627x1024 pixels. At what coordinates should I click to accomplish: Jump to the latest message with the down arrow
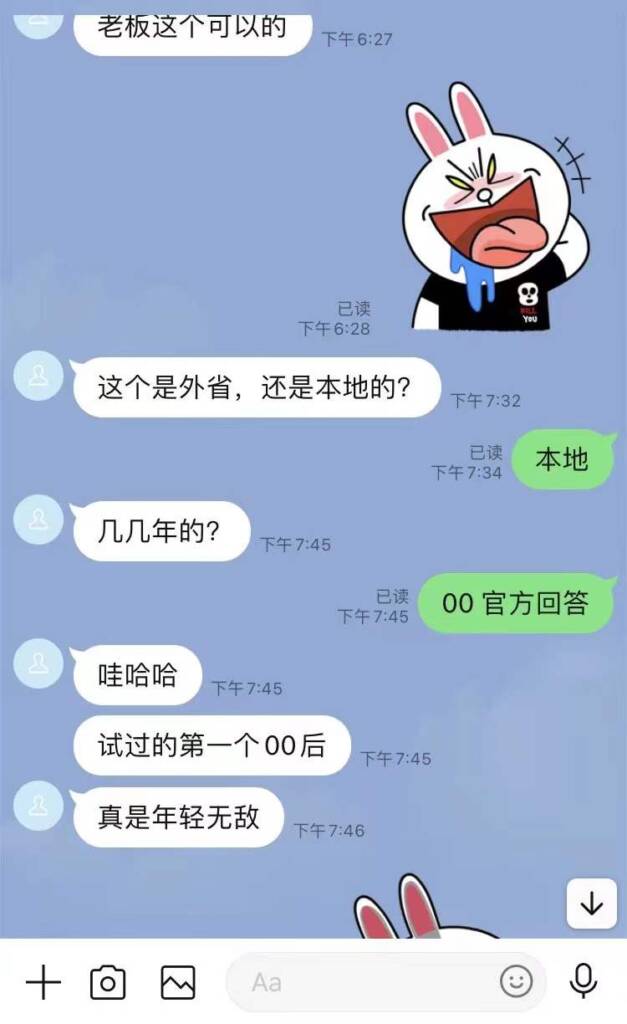591,904
